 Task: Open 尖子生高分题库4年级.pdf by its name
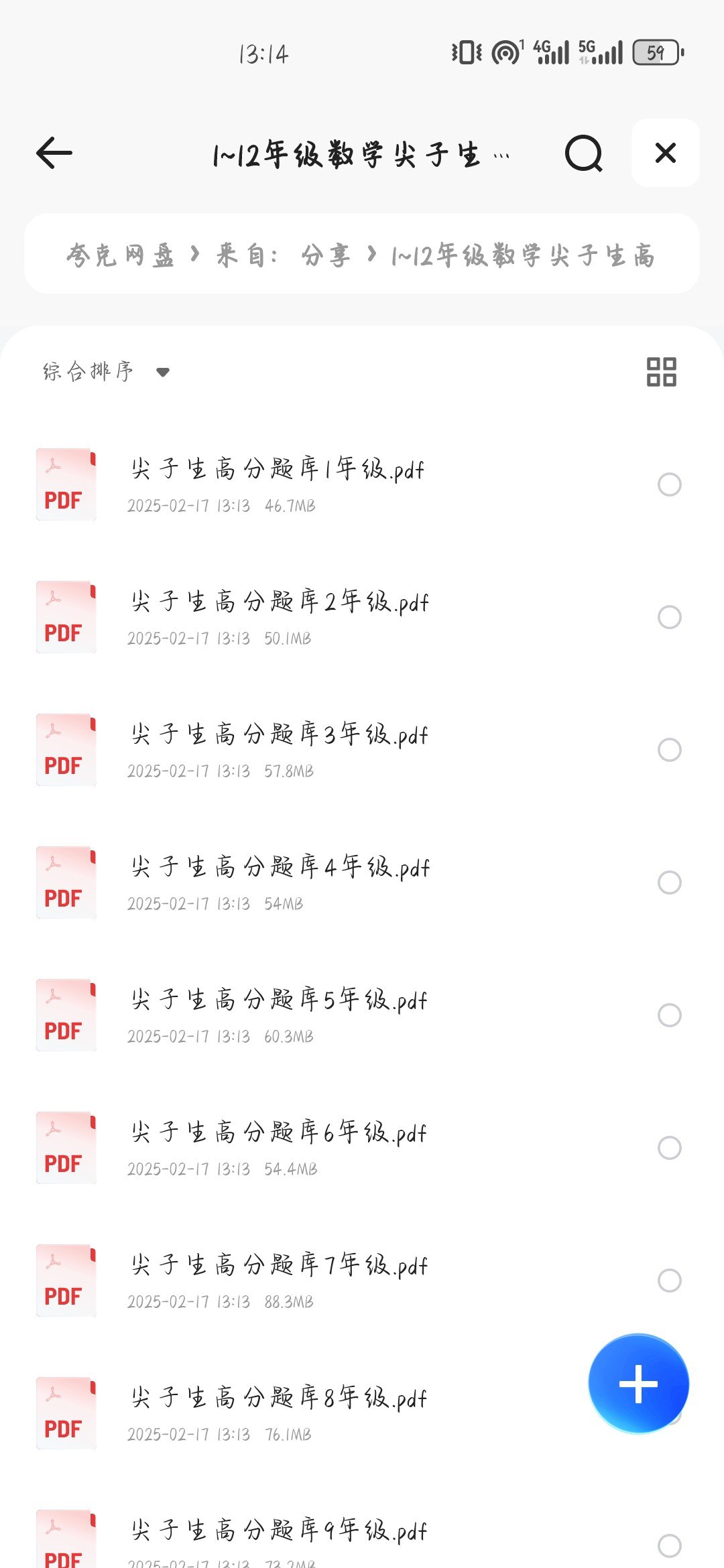(278, 866)
